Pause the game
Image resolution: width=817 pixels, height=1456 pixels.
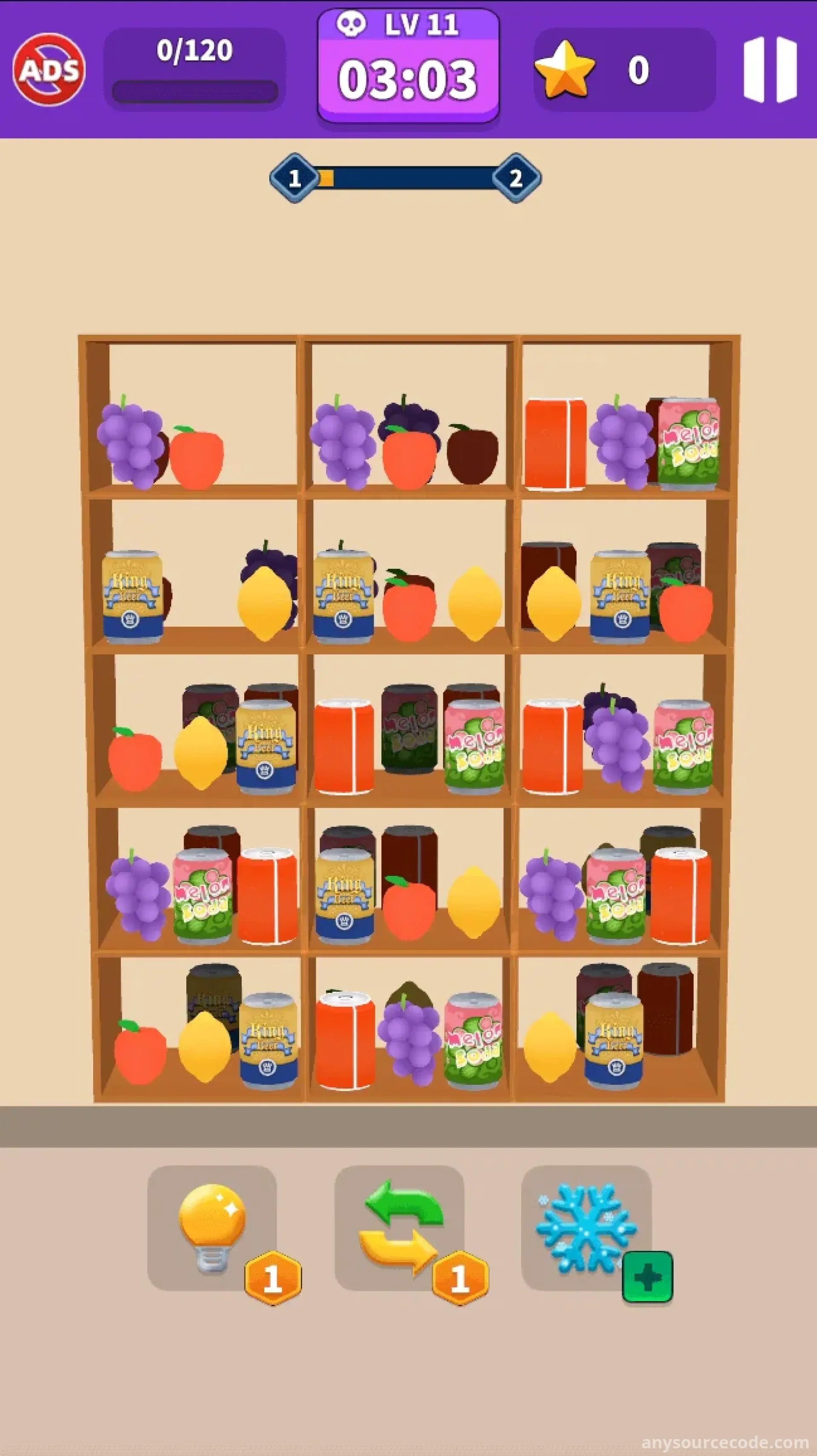click(769, 69)
